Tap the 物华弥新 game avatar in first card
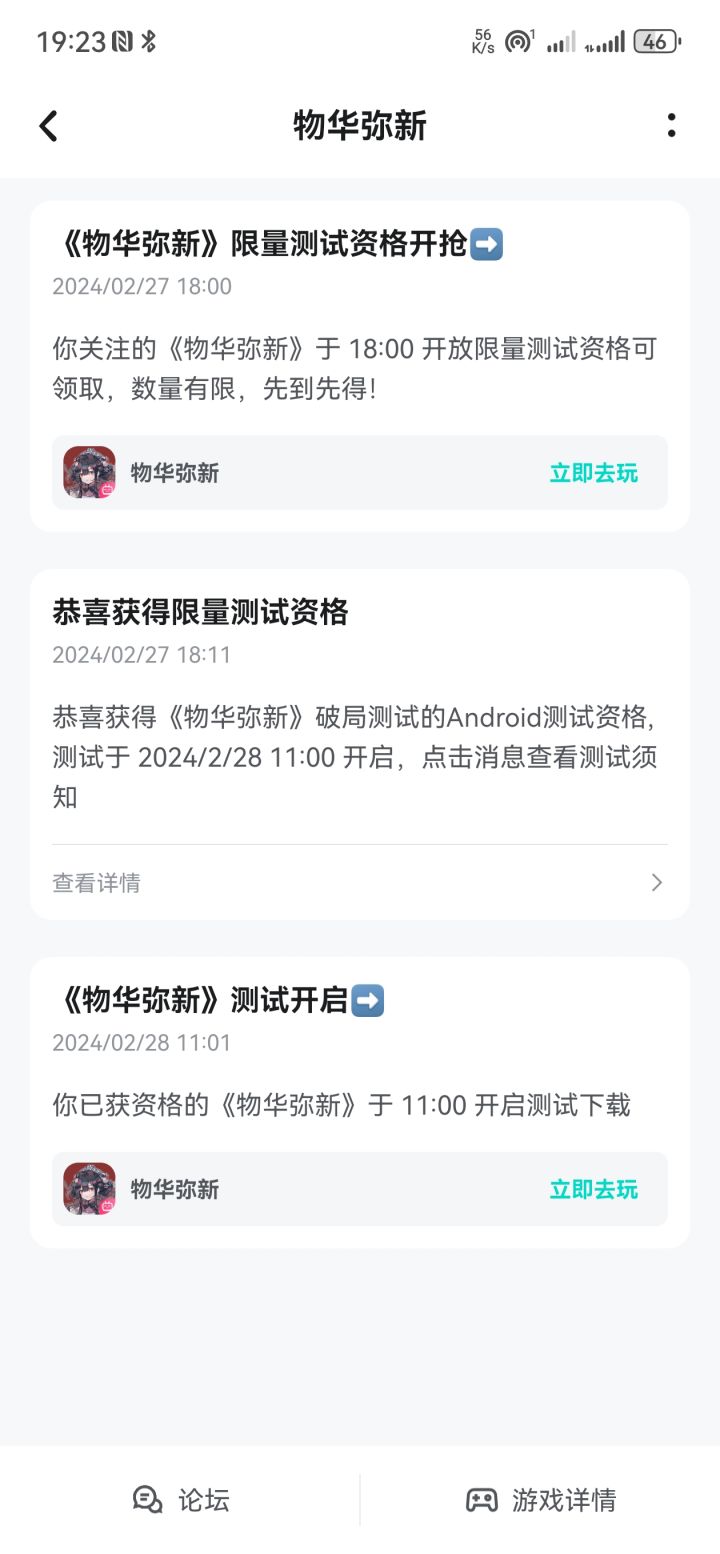The width and height of the screenshot is (720, 1554). [x=88, y=472]
